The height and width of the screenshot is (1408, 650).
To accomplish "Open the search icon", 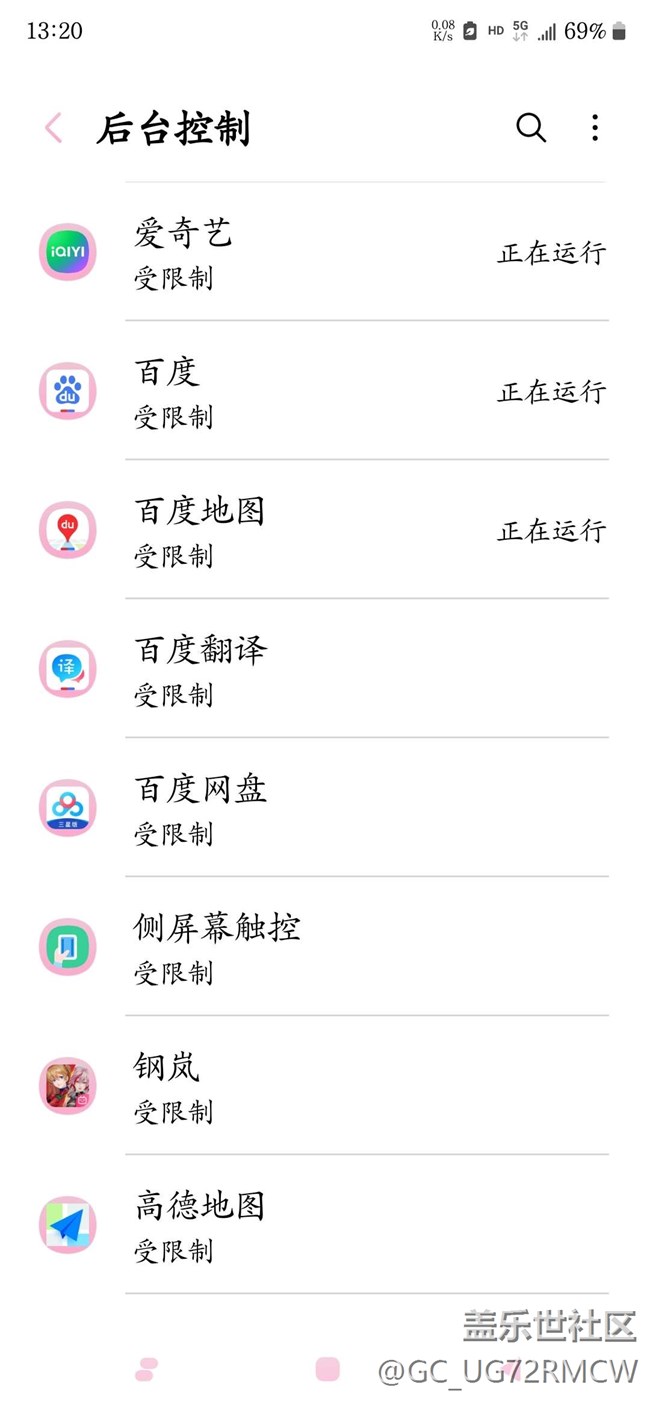I will tap(530, 128).
